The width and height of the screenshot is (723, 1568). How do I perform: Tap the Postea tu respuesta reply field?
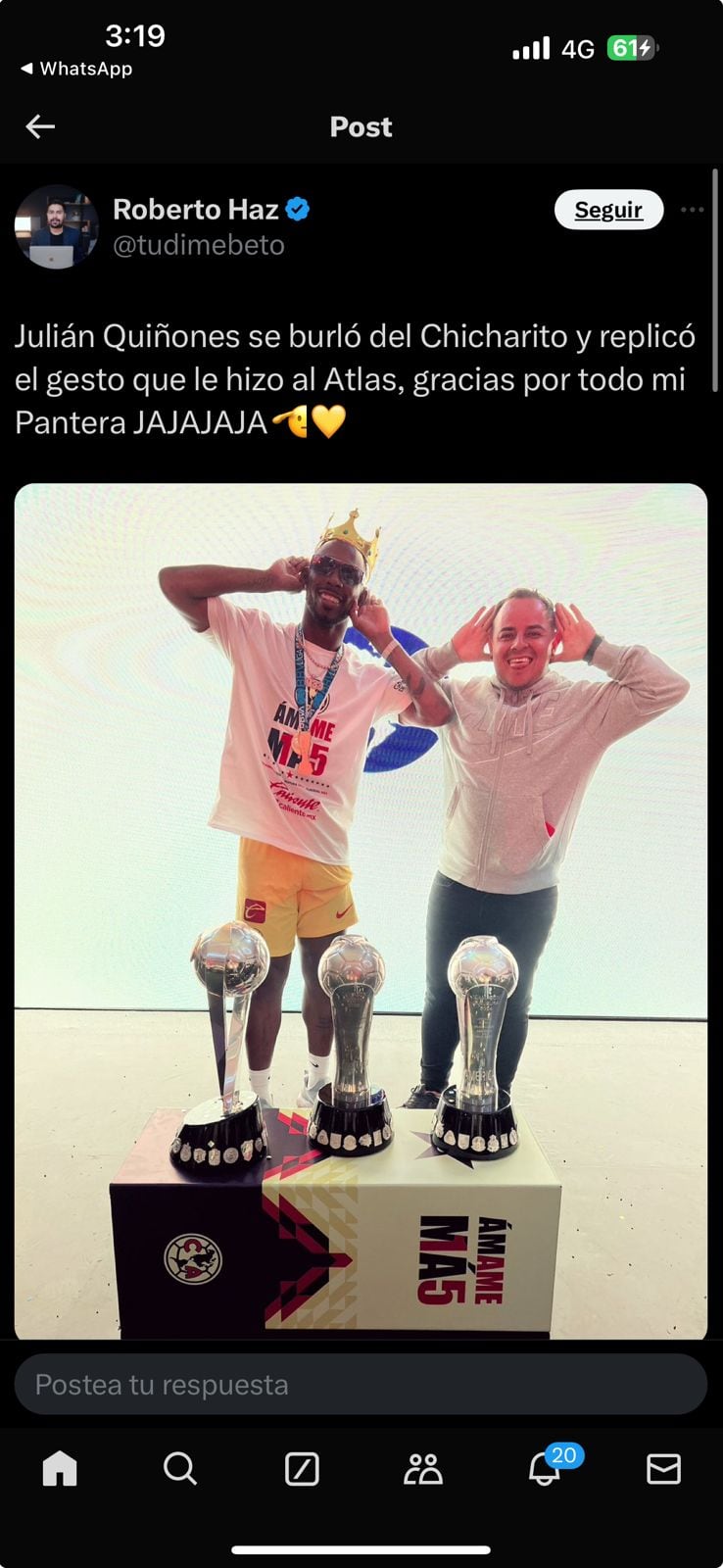tap(361, 1385)
